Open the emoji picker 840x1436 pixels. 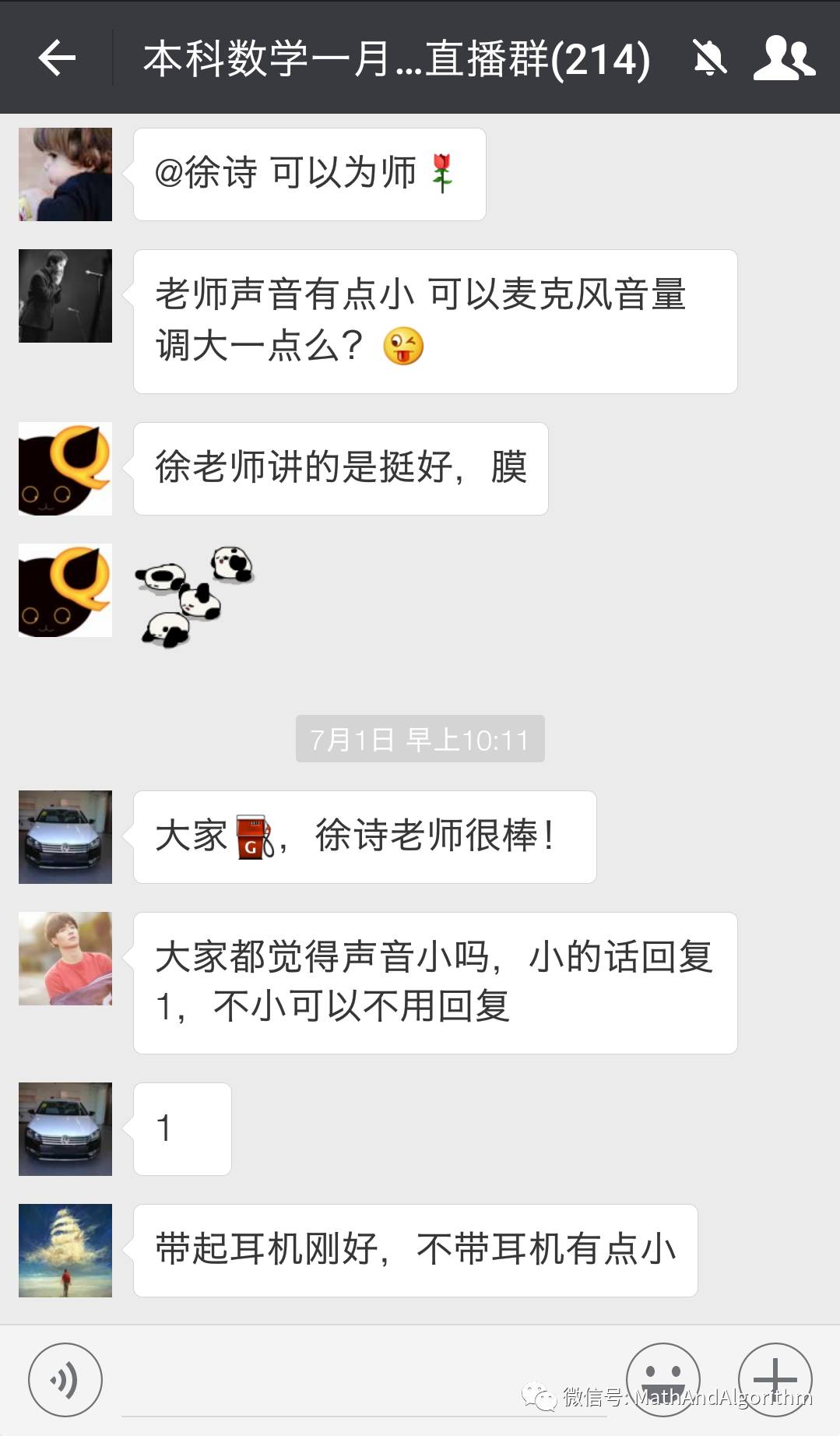click(663, 1380)
